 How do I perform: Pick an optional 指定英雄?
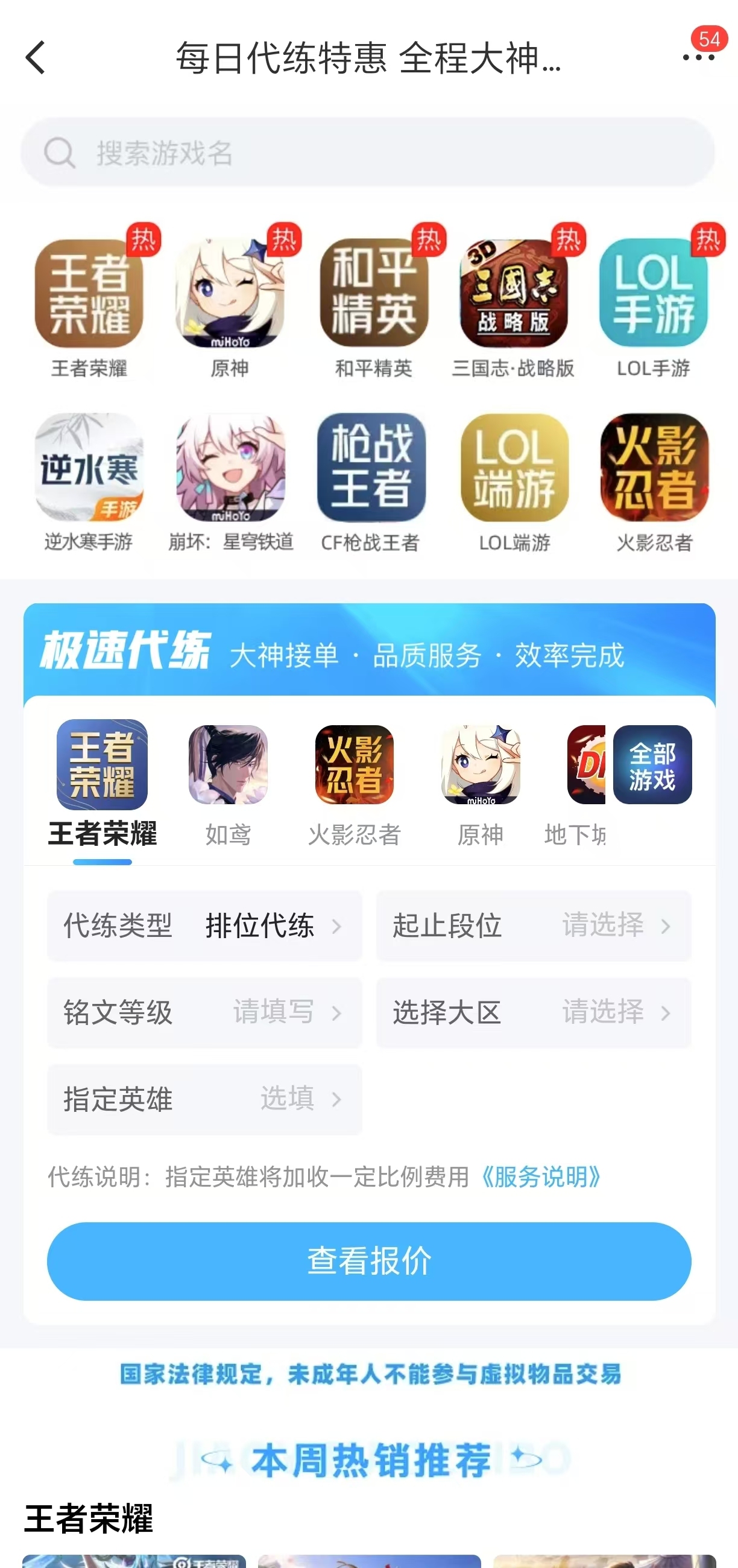click(204, 1099)
